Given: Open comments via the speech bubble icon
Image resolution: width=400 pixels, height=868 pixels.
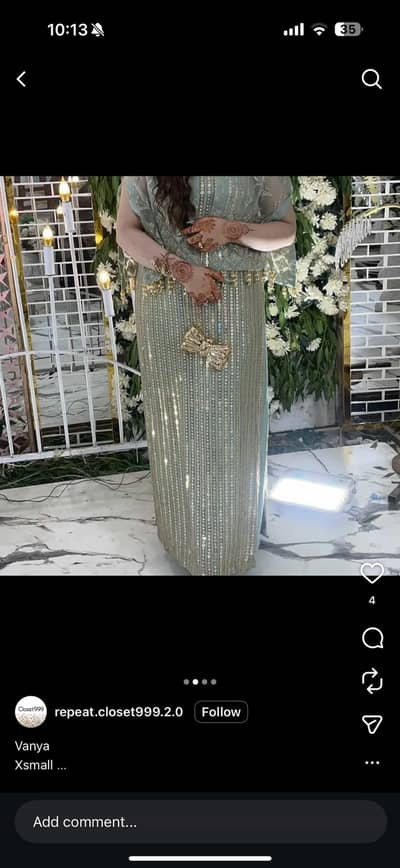Looking at the screenshot, I should click(372, 638).
